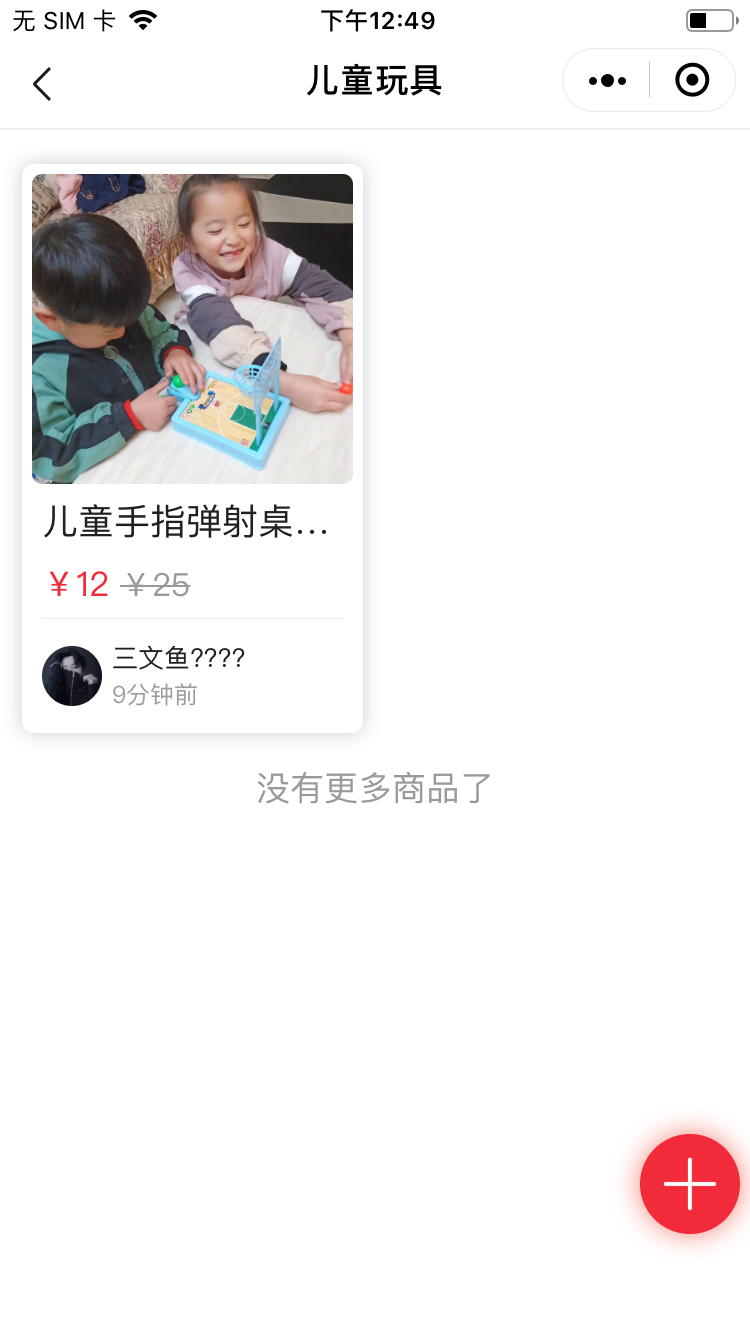This screenshot has height=1334, width=750.
Task: Close the mini program with the circle button
Action: point(692,80)
